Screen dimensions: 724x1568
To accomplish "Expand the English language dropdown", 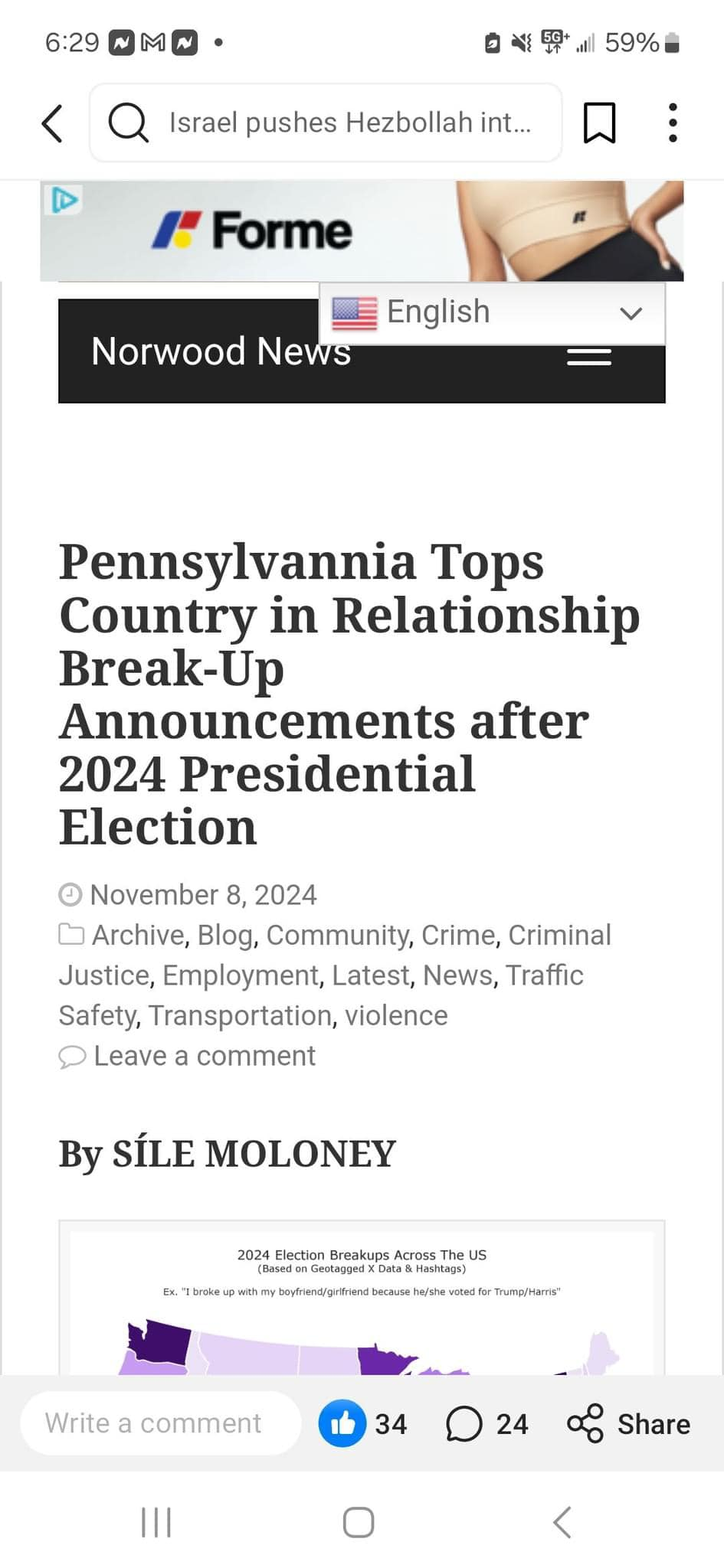I will click(x=492, y=313).
